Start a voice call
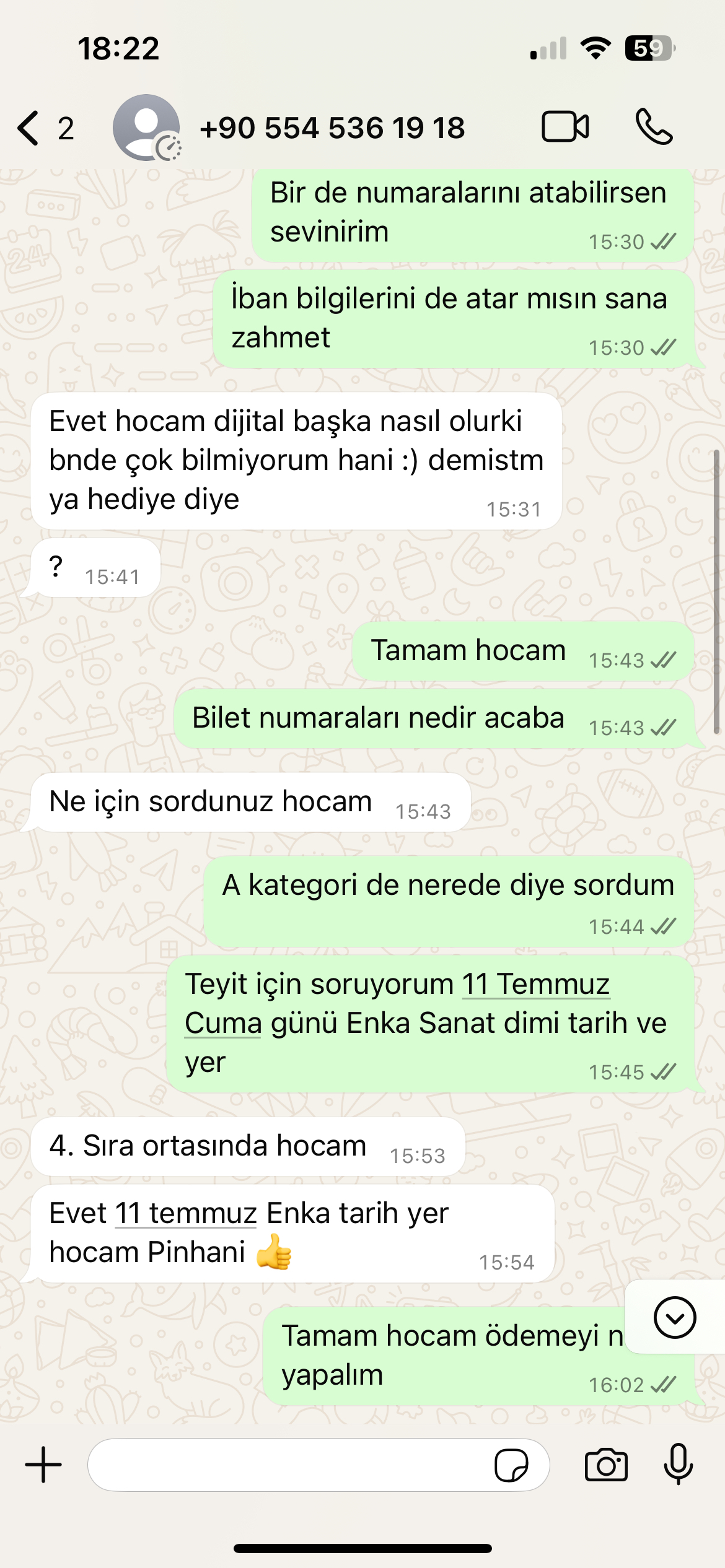725x1568 pixels. point(654,127)
